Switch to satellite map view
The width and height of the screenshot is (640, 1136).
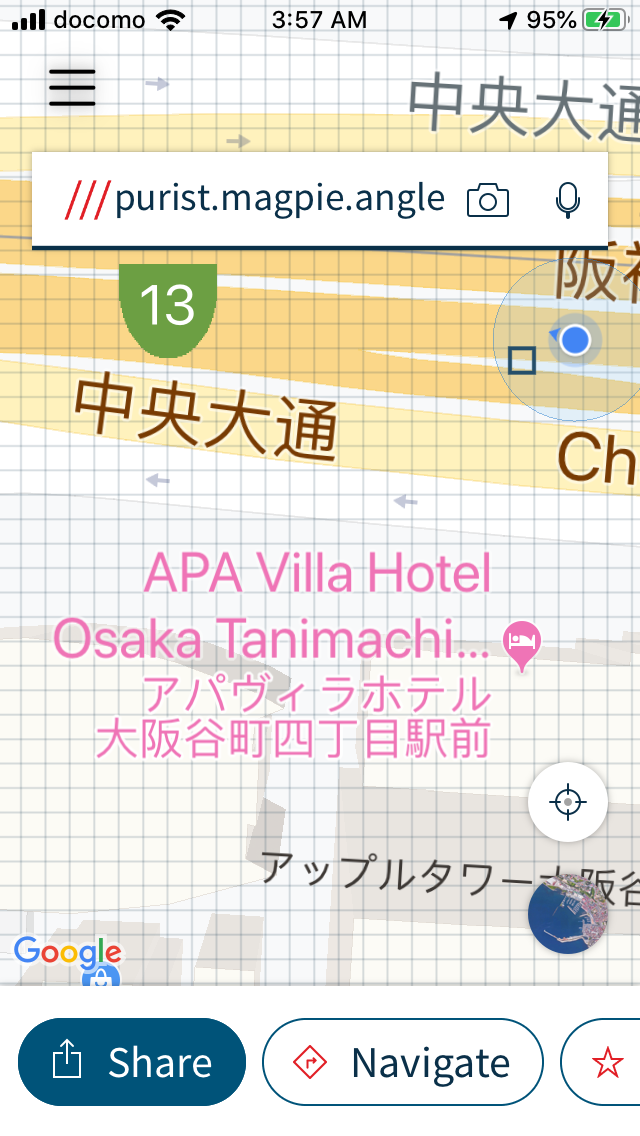568,914
